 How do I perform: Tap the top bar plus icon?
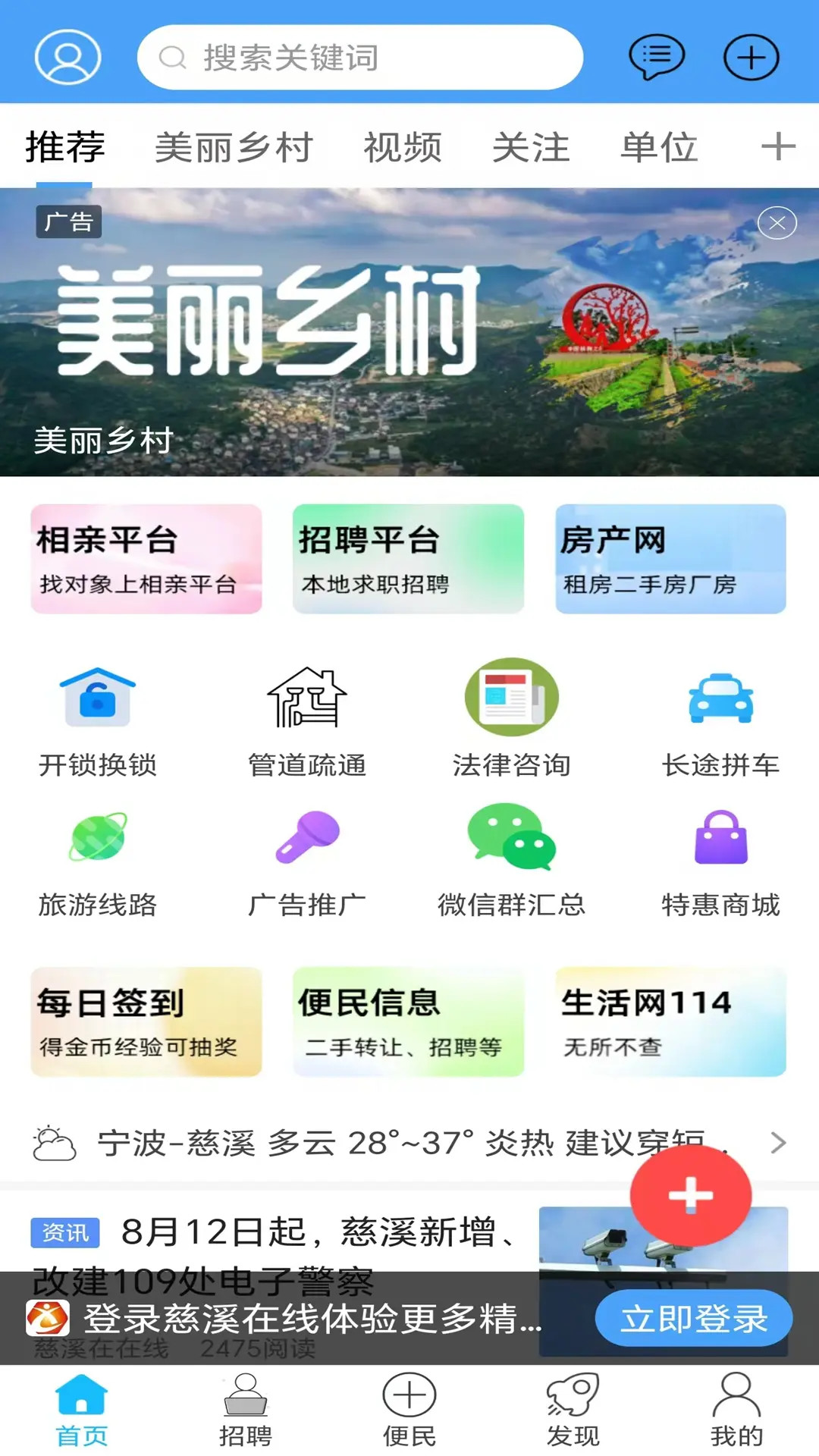pyautogui.click(x=751, y=58)
